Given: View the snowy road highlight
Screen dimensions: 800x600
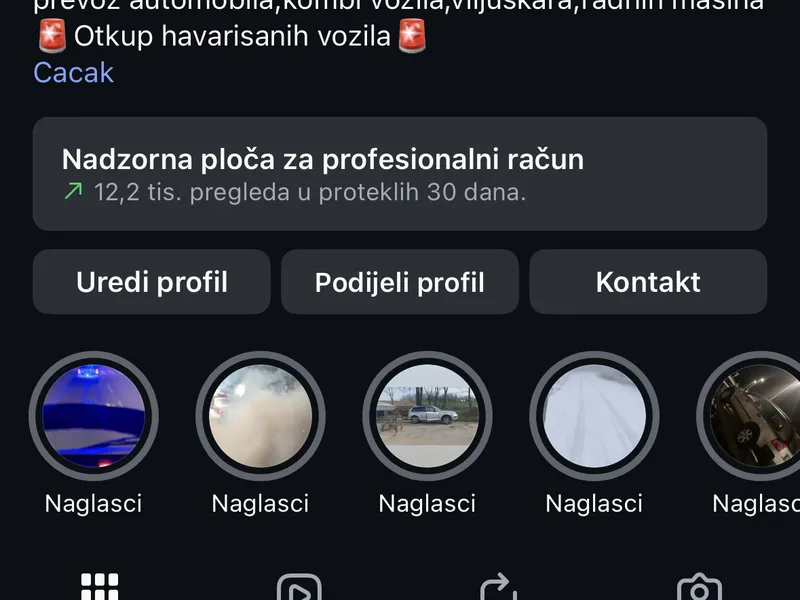Looking at the screenshot, I should tap(594, 416).
